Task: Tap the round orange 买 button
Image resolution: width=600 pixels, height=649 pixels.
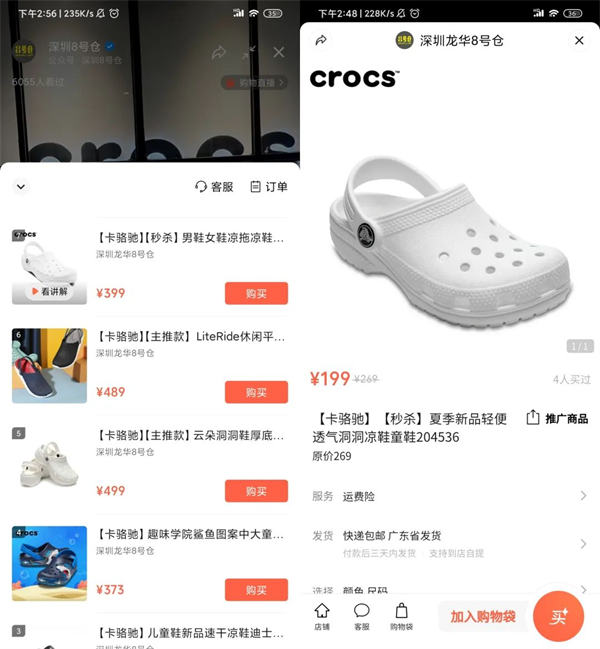Action: [558, 617]
